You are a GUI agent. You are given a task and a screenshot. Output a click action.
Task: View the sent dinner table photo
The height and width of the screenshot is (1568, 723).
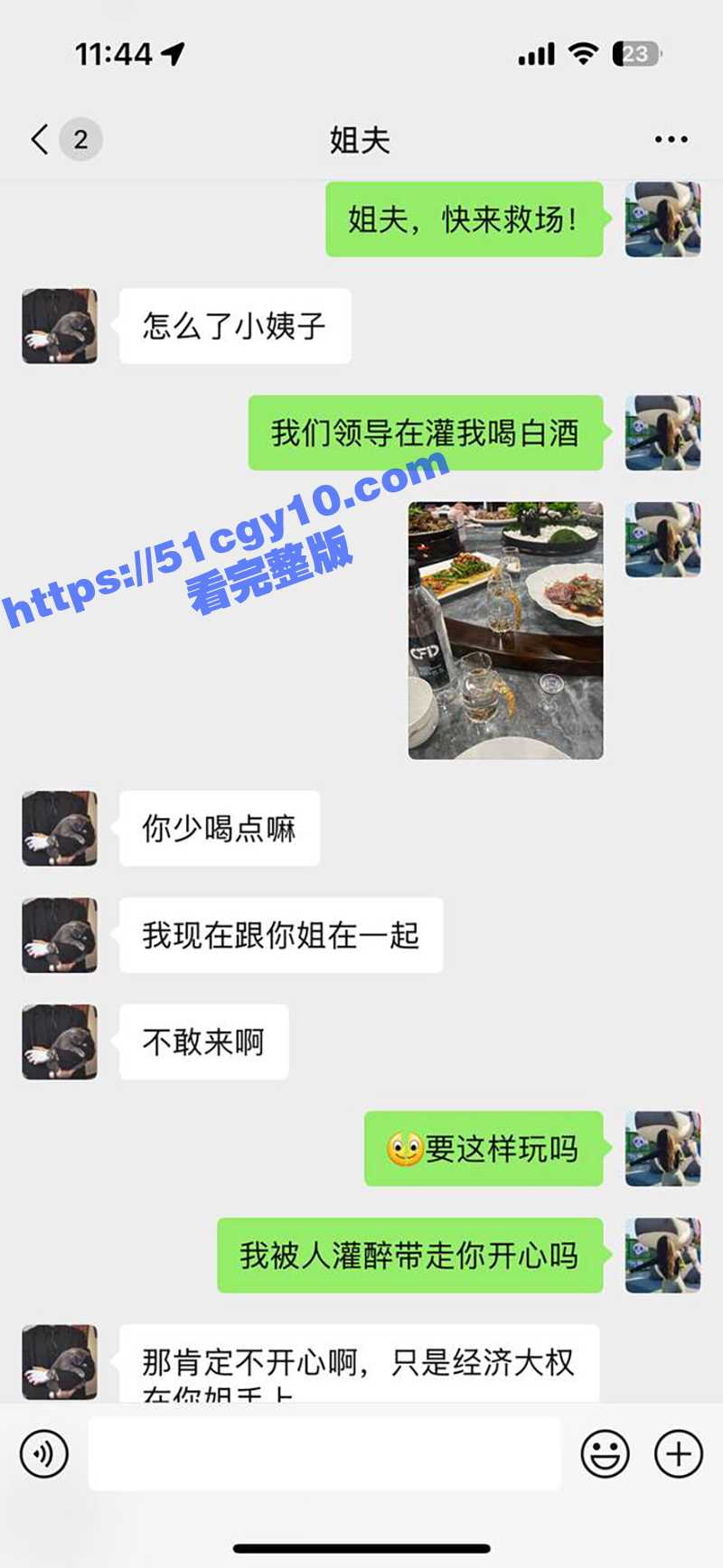tap(505, 630)
